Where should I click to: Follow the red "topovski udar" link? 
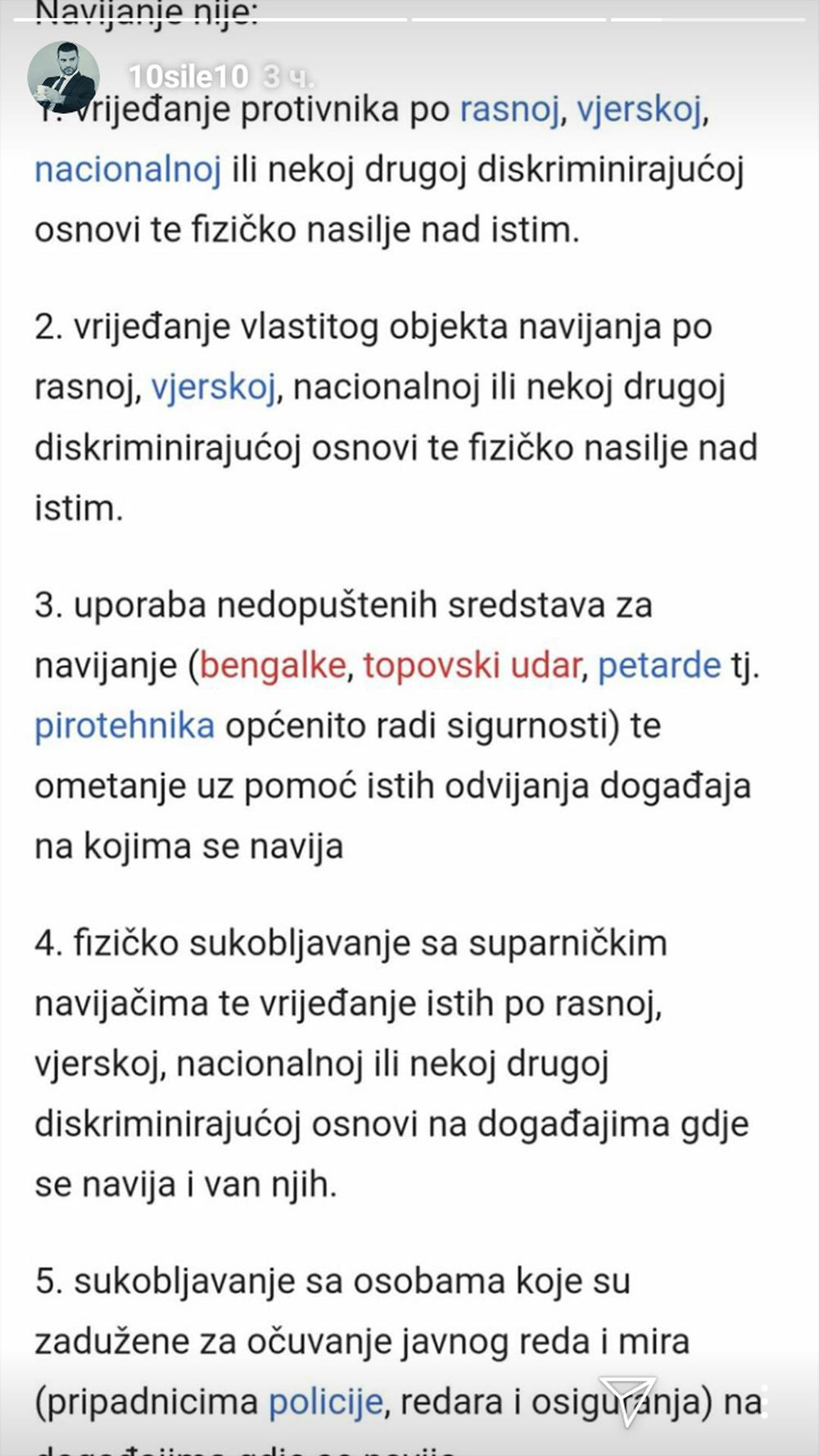(x=475, y=667)
